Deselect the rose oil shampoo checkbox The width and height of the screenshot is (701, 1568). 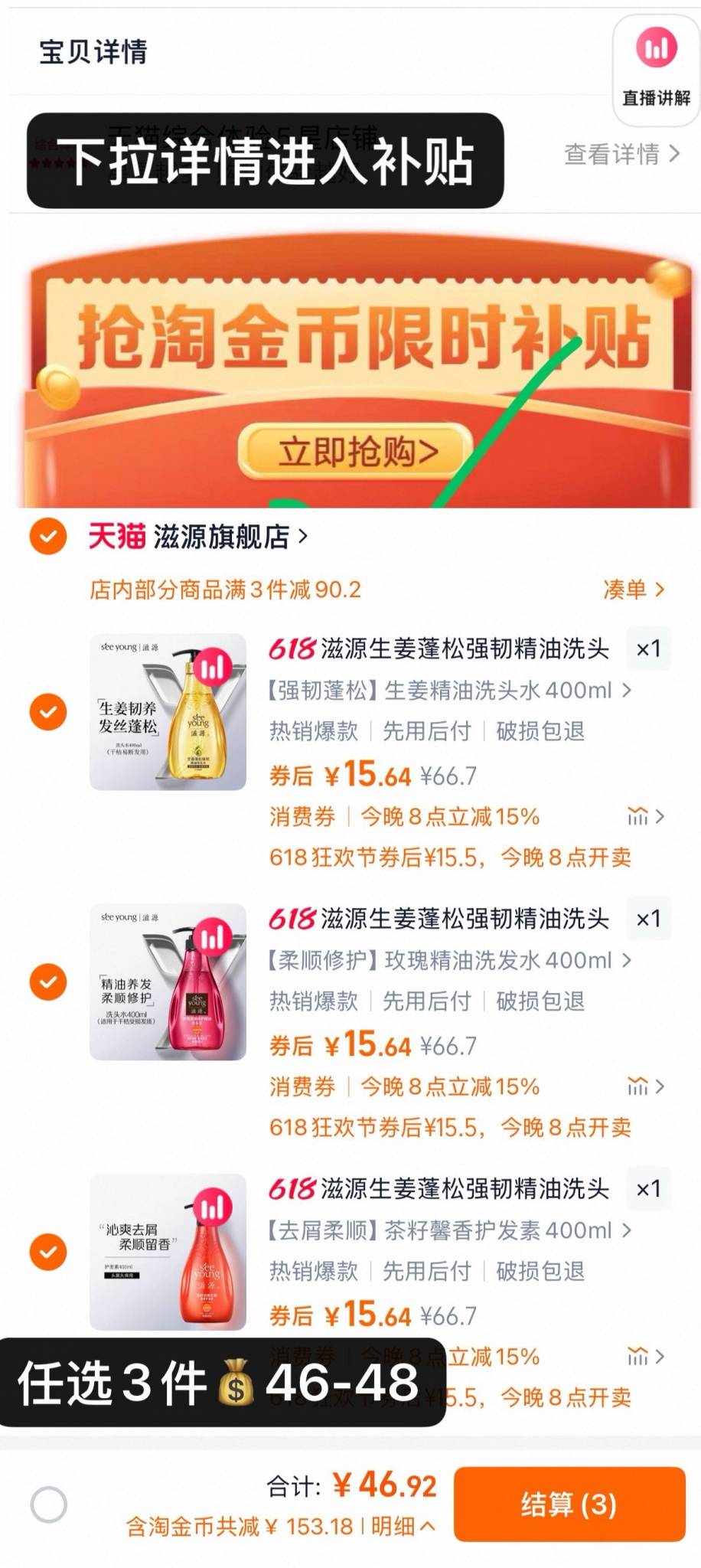tap(47, 982)
